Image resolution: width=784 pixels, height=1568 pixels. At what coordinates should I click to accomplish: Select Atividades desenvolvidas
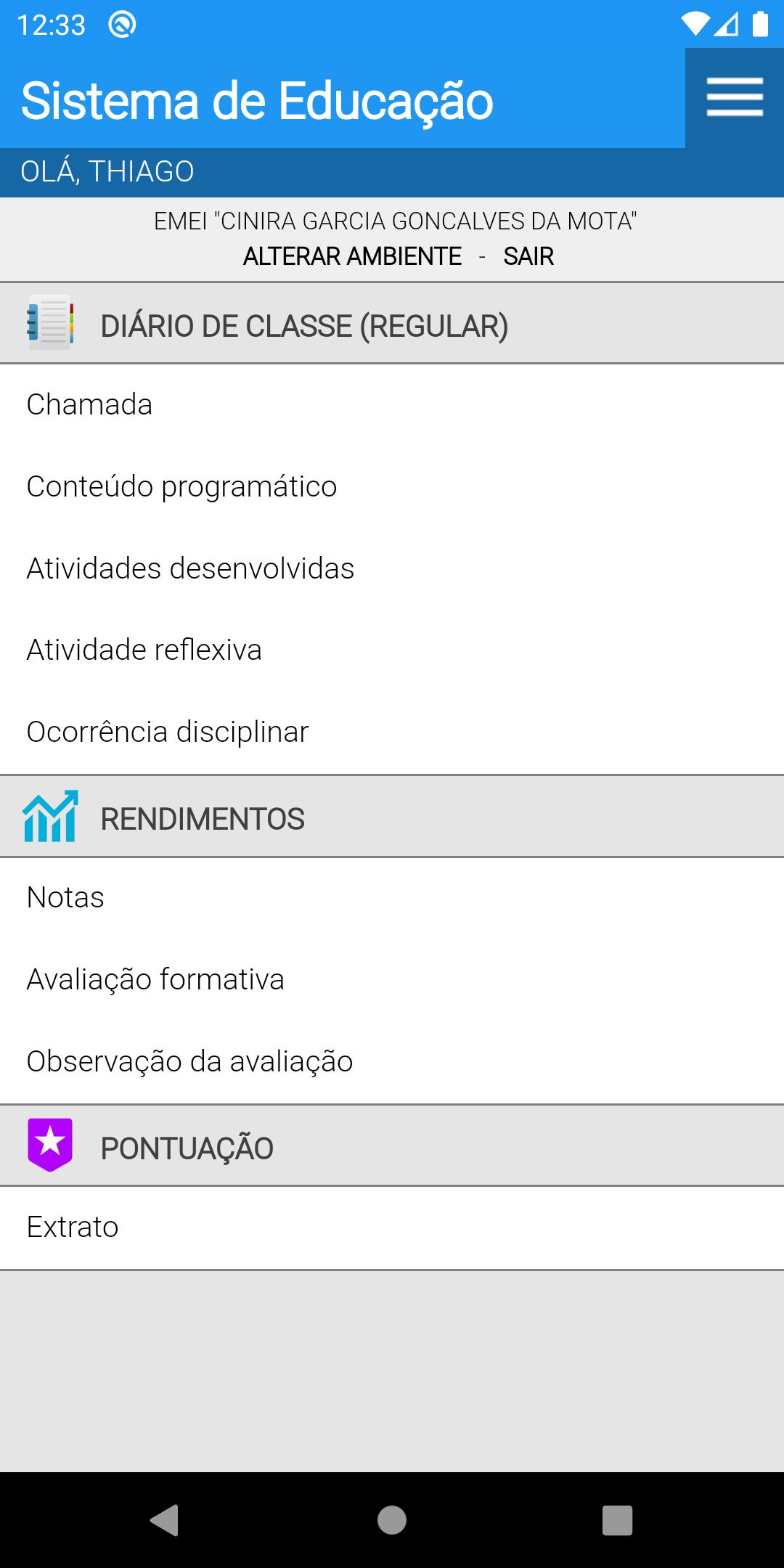[392, 568]
